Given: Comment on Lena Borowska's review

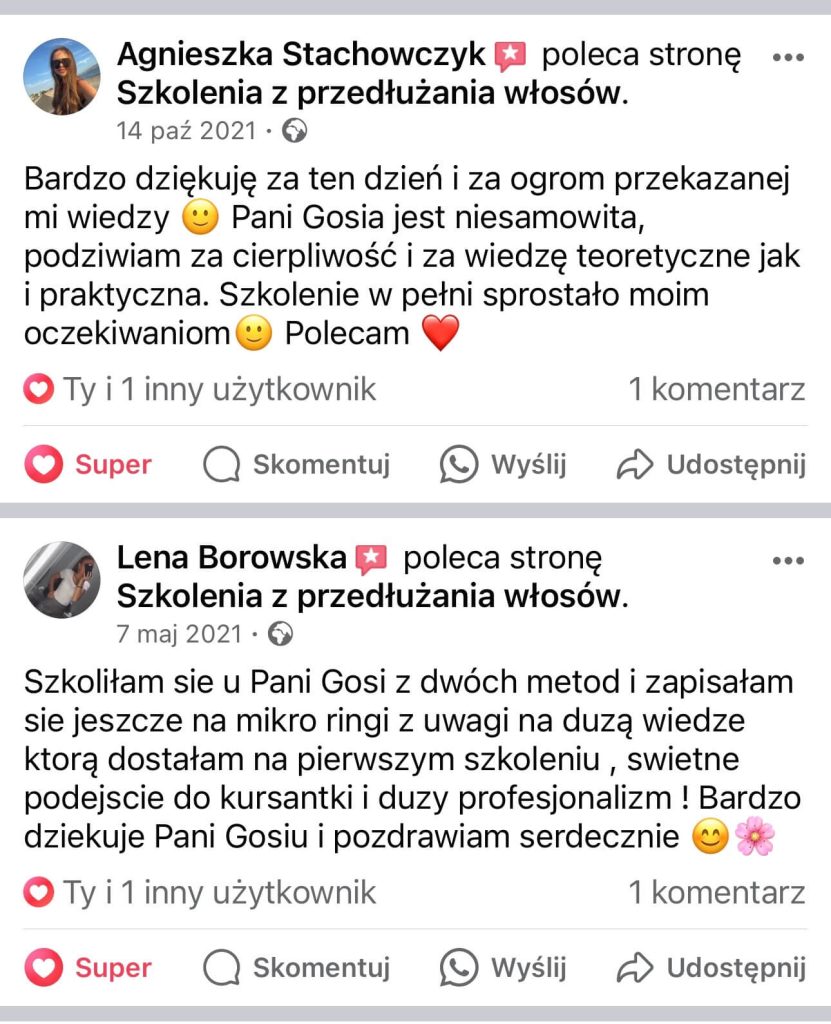Looking at the screenshot, I should [296, 968].
